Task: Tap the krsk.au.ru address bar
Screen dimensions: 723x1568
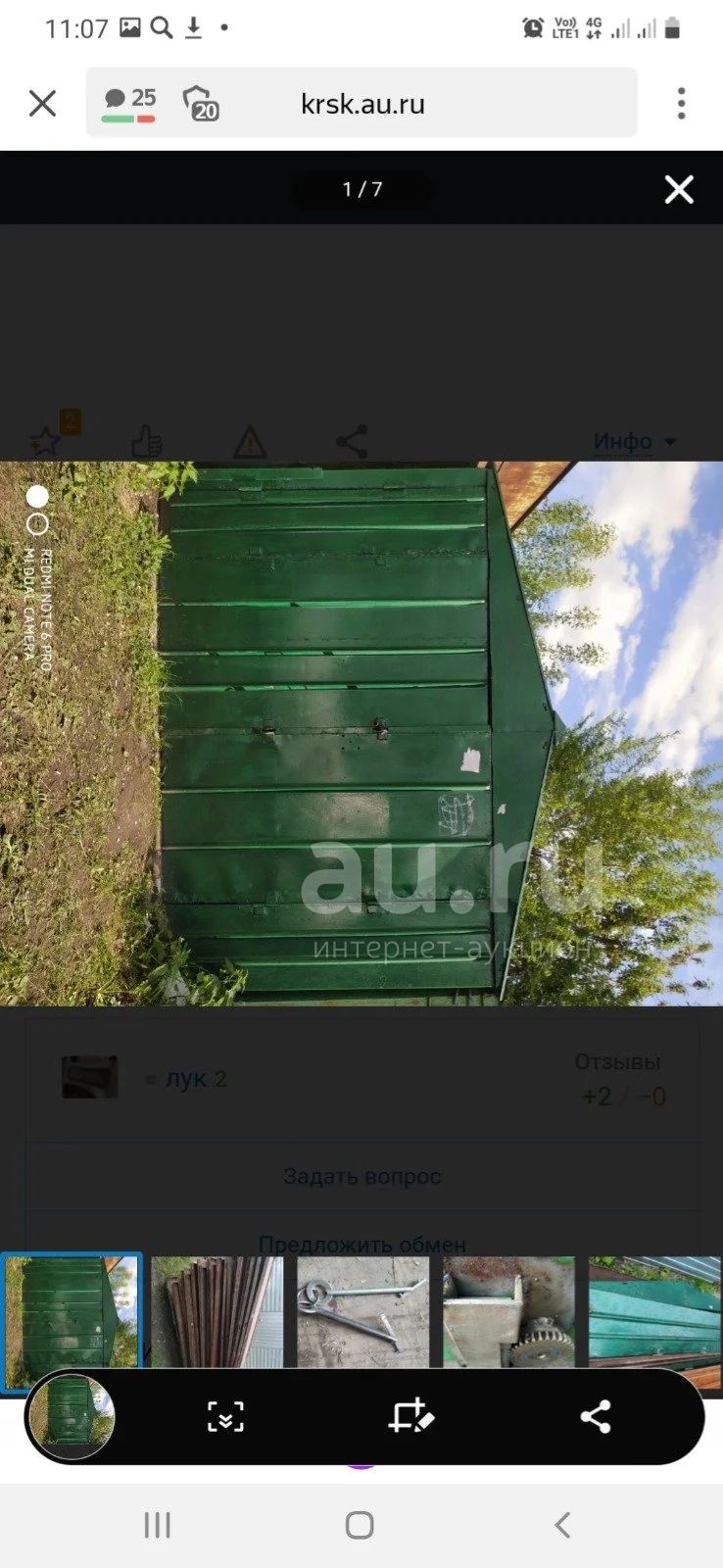Action: (361, 103)
